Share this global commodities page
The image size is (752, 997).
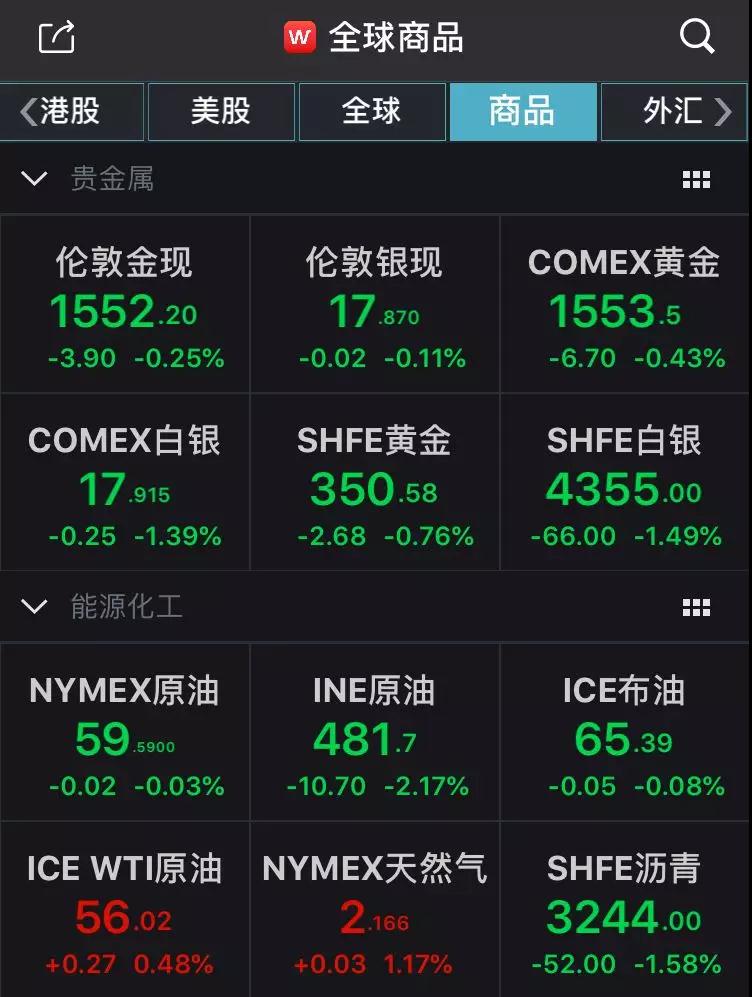point(57,38)
